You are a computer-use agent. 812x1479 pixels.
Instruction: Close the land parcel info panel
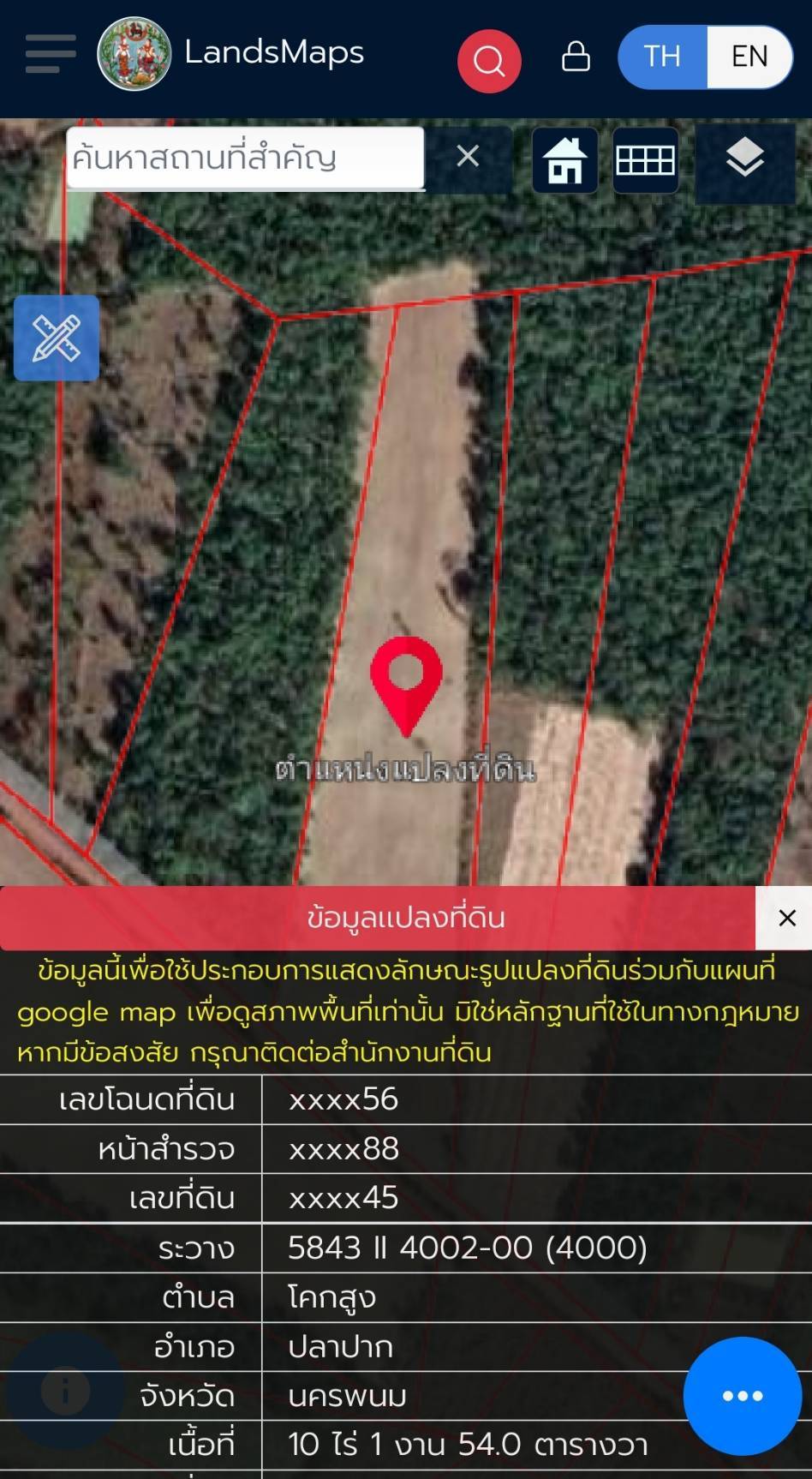click(787, 918)
